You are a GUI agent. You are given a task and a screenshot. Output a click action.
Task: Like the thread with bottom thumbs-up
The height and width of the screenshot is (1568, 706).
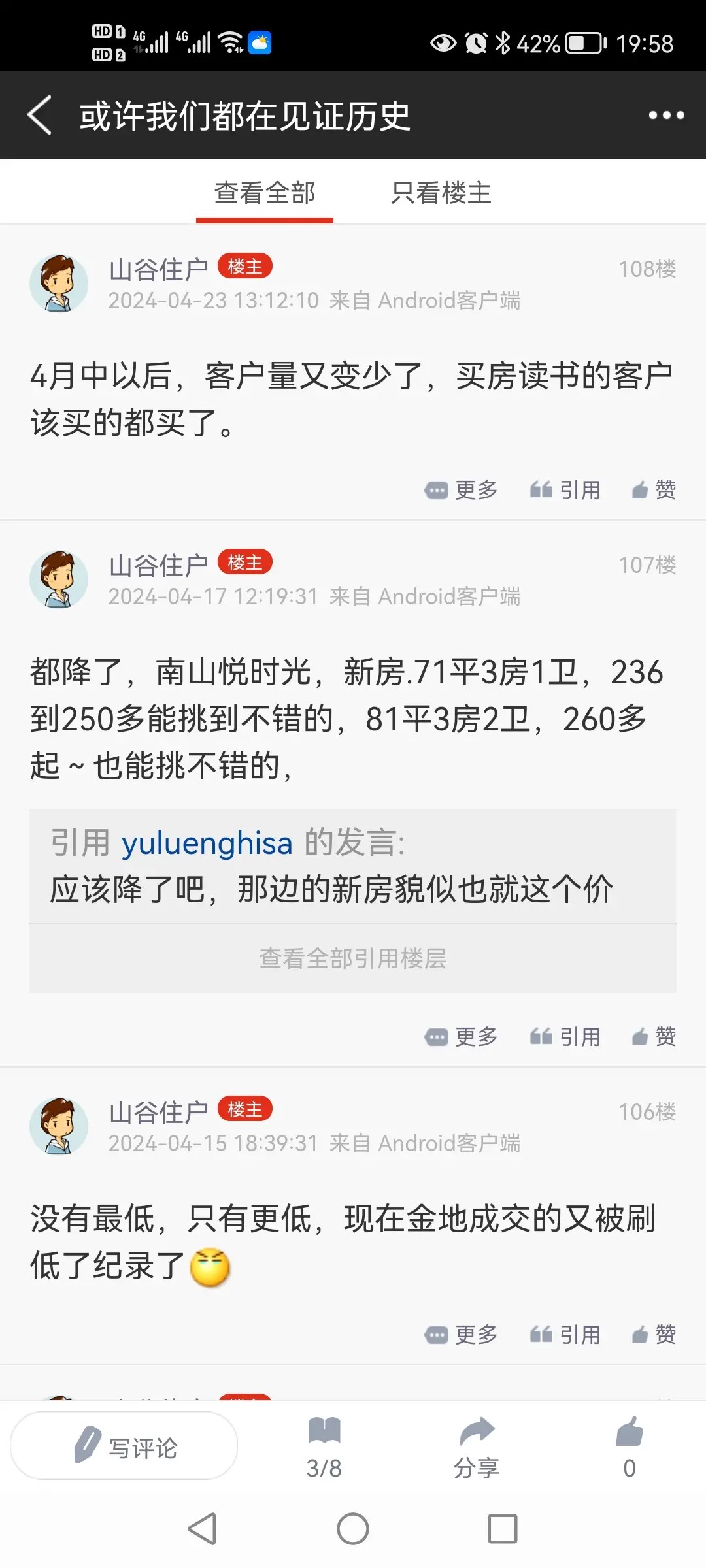630,1447
